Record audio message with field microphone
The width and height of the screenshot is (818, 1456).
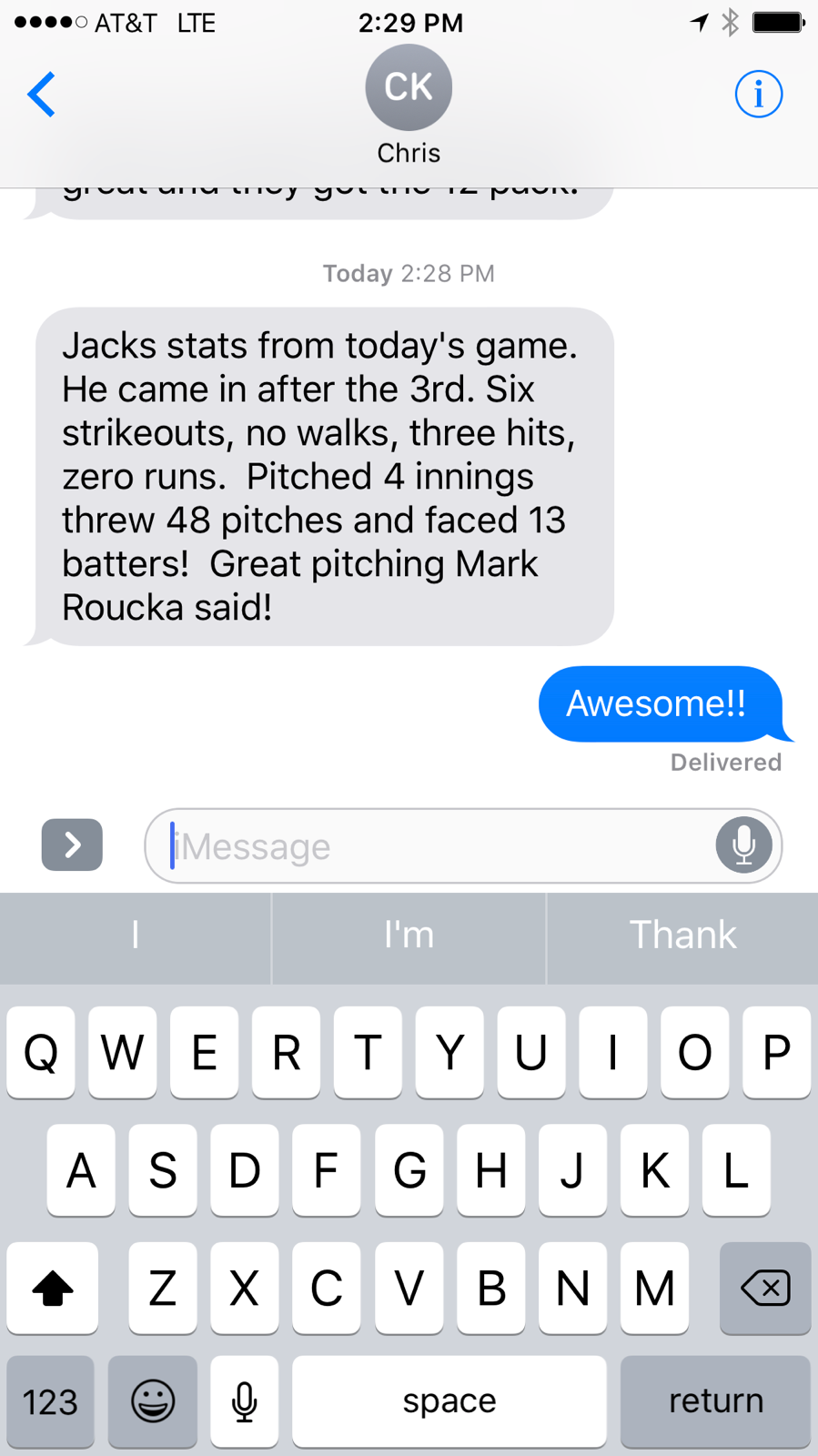click(x=743, y=845)
